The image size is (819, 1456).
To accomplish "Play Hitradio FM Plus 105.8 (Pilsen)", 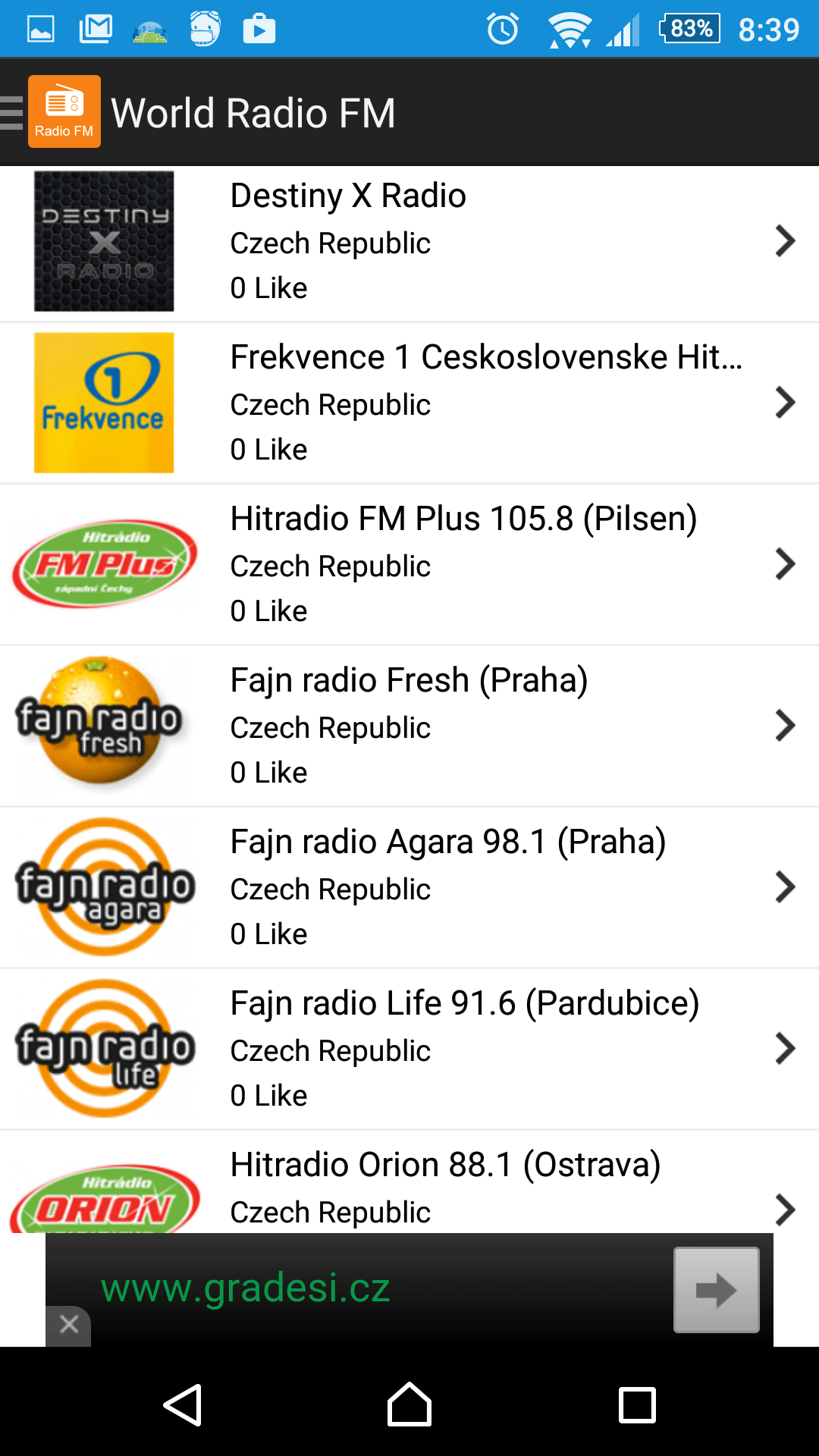I will 409,565.
